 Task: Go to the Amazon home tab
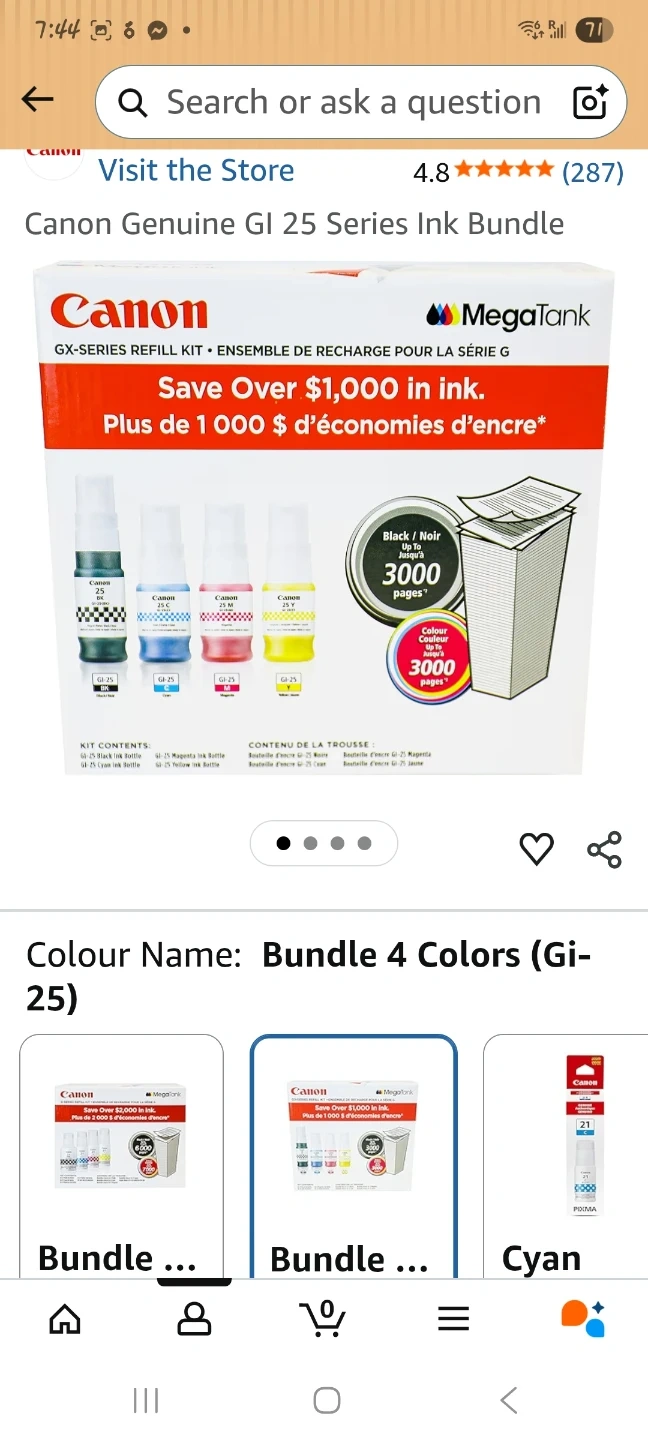(x=65, y=1319)
